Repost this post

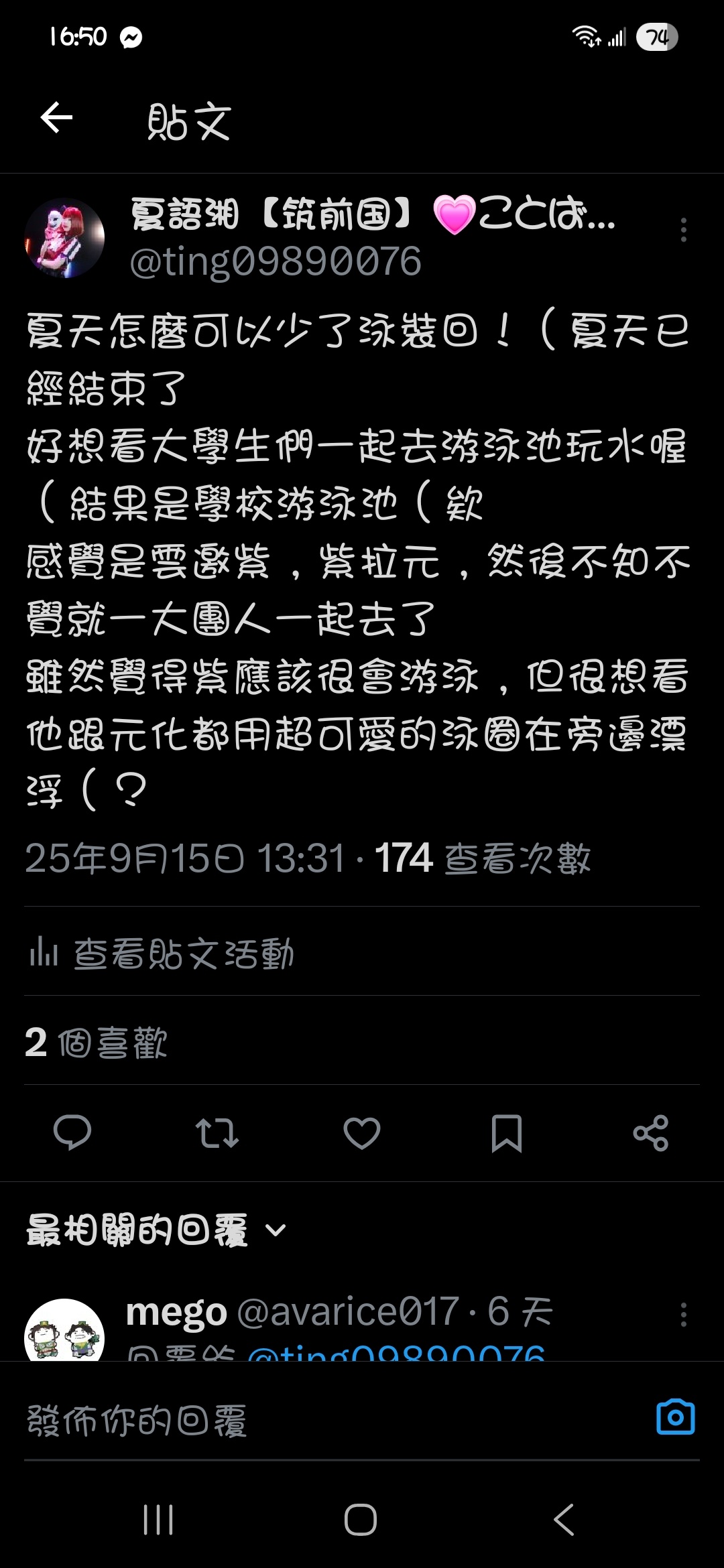[x=217, y=1133]
